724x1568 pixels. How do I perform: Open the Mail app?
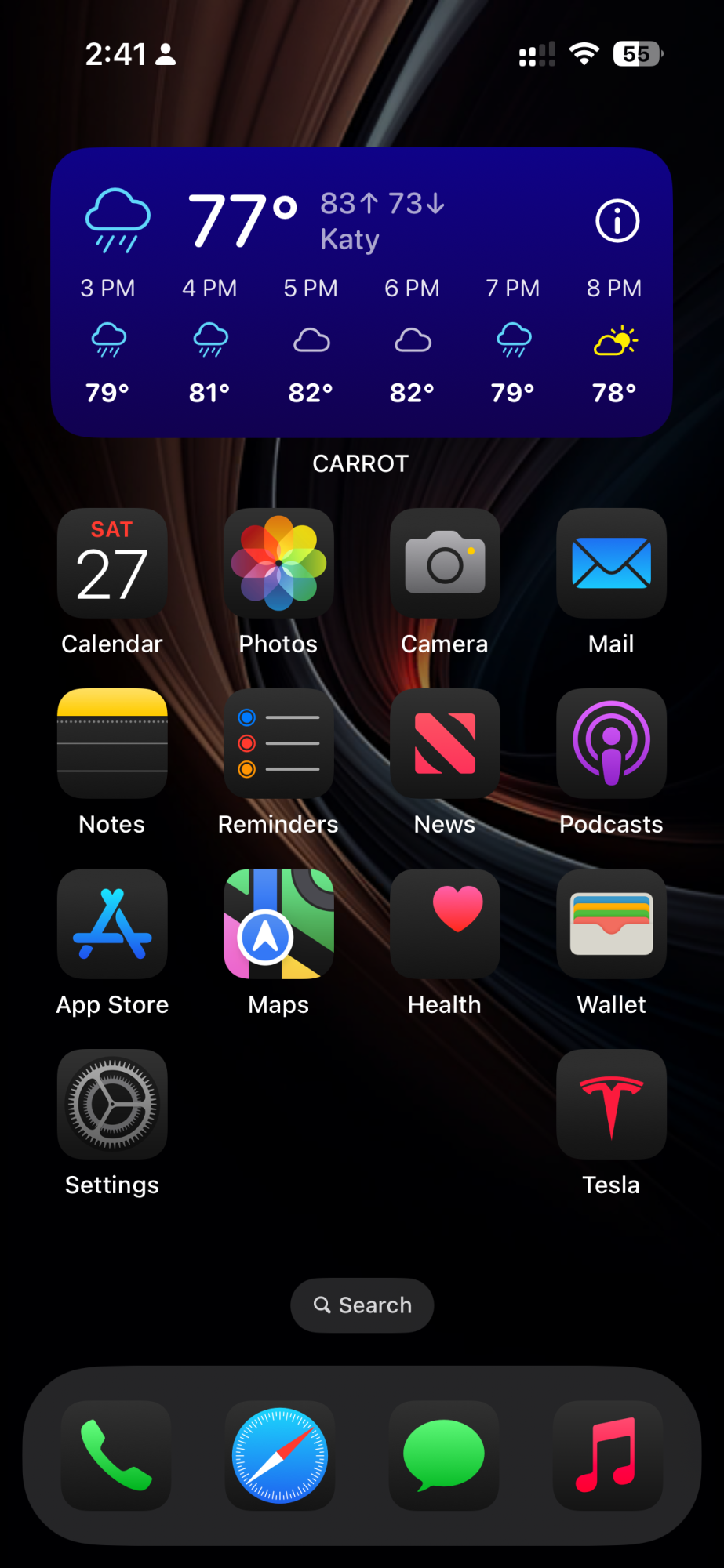[x=611, y=564]
